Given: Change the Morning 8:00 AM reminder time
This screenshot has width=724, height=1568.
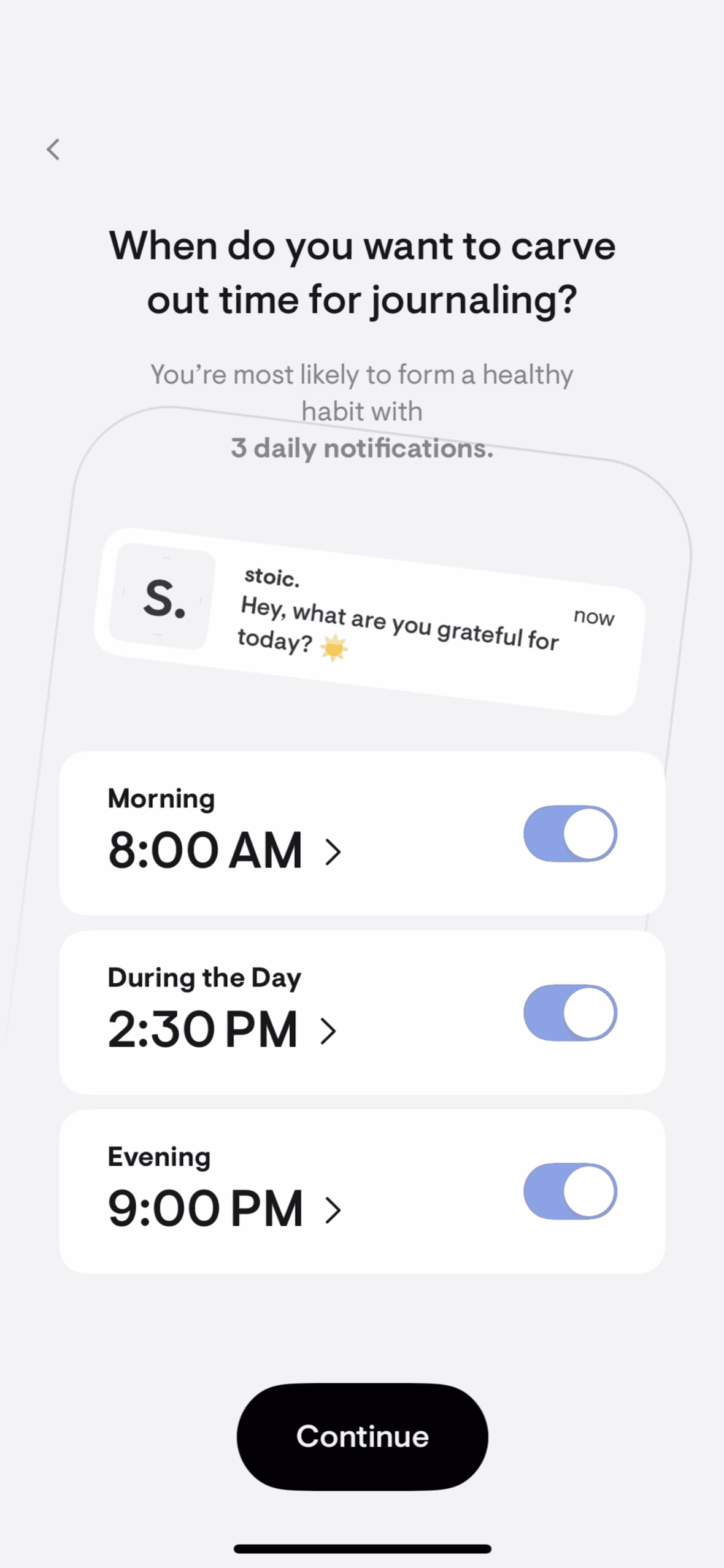Looking at the screenshot, I should click(x=223, y=851).
